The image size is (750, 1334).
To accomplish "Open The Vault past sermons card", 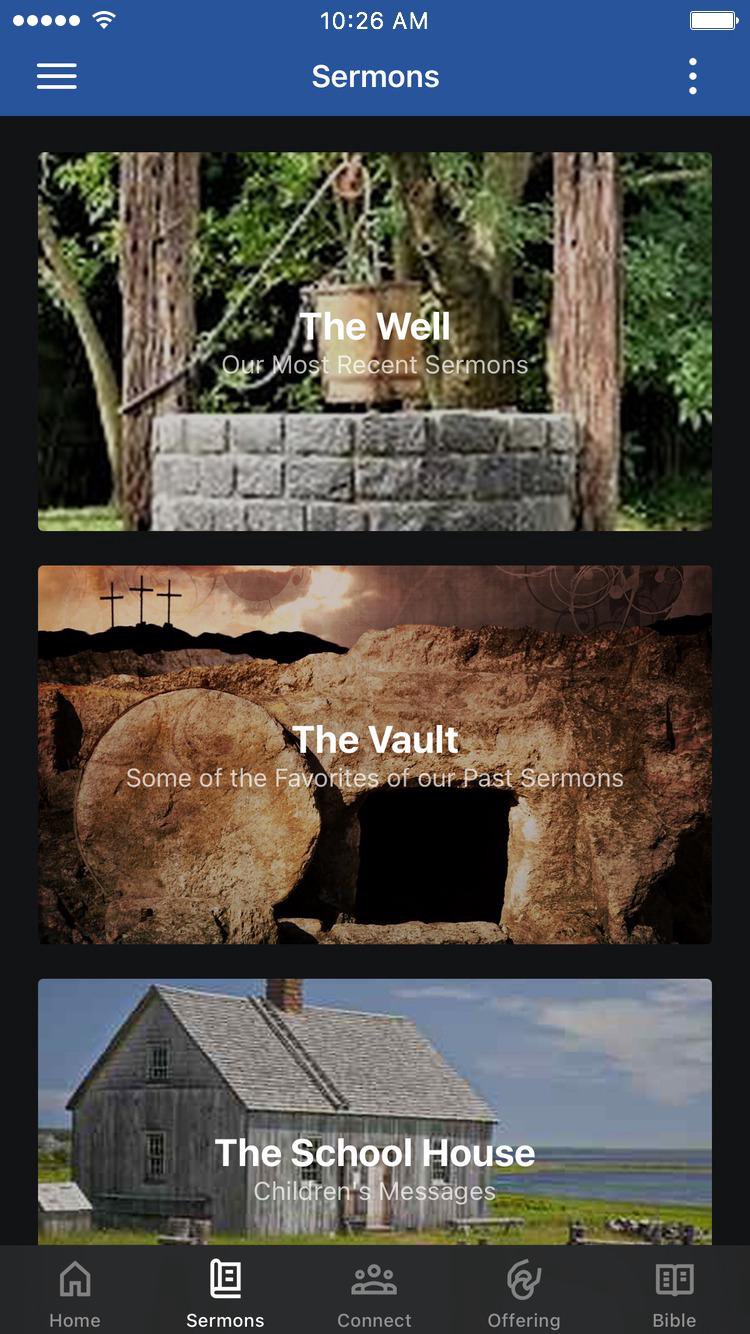I will click(375, 754).
